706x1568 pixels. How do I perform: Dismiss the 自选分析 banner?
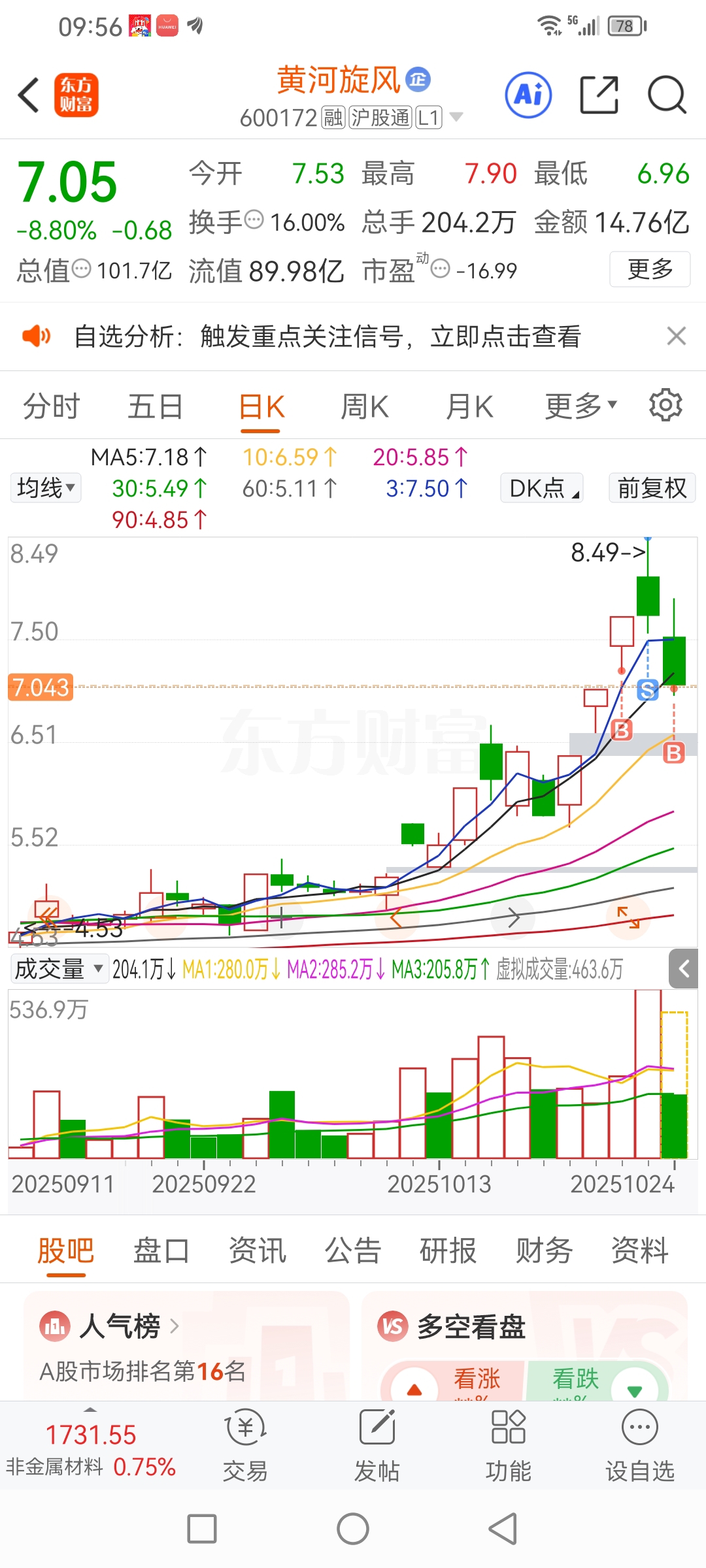click(x=677, y=336)
